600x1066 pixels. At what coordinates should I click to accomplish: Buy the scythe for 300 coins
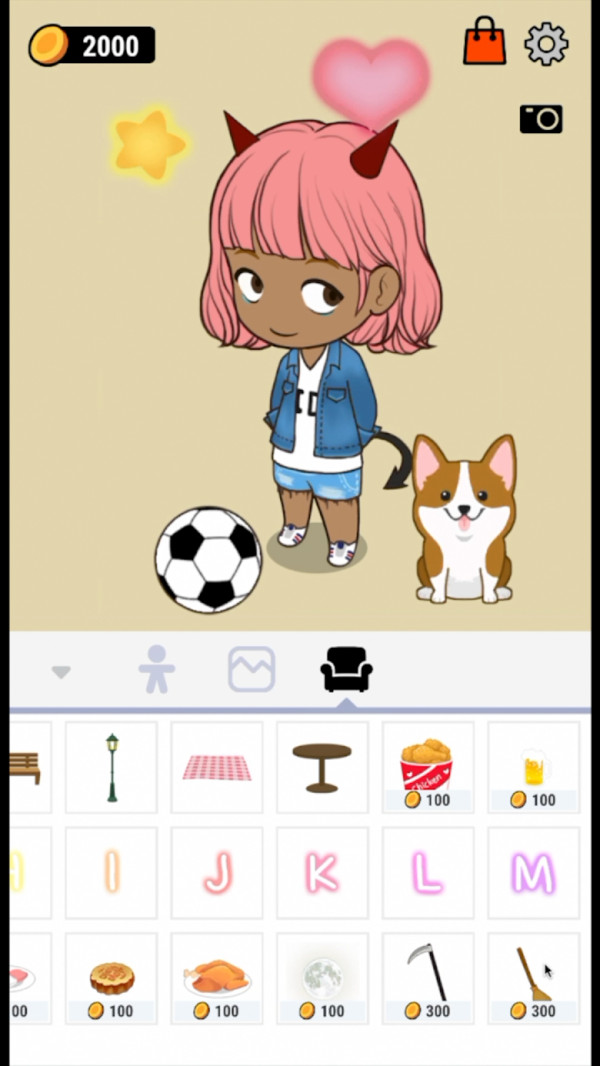pyautogui.click(x=428, y=979)
